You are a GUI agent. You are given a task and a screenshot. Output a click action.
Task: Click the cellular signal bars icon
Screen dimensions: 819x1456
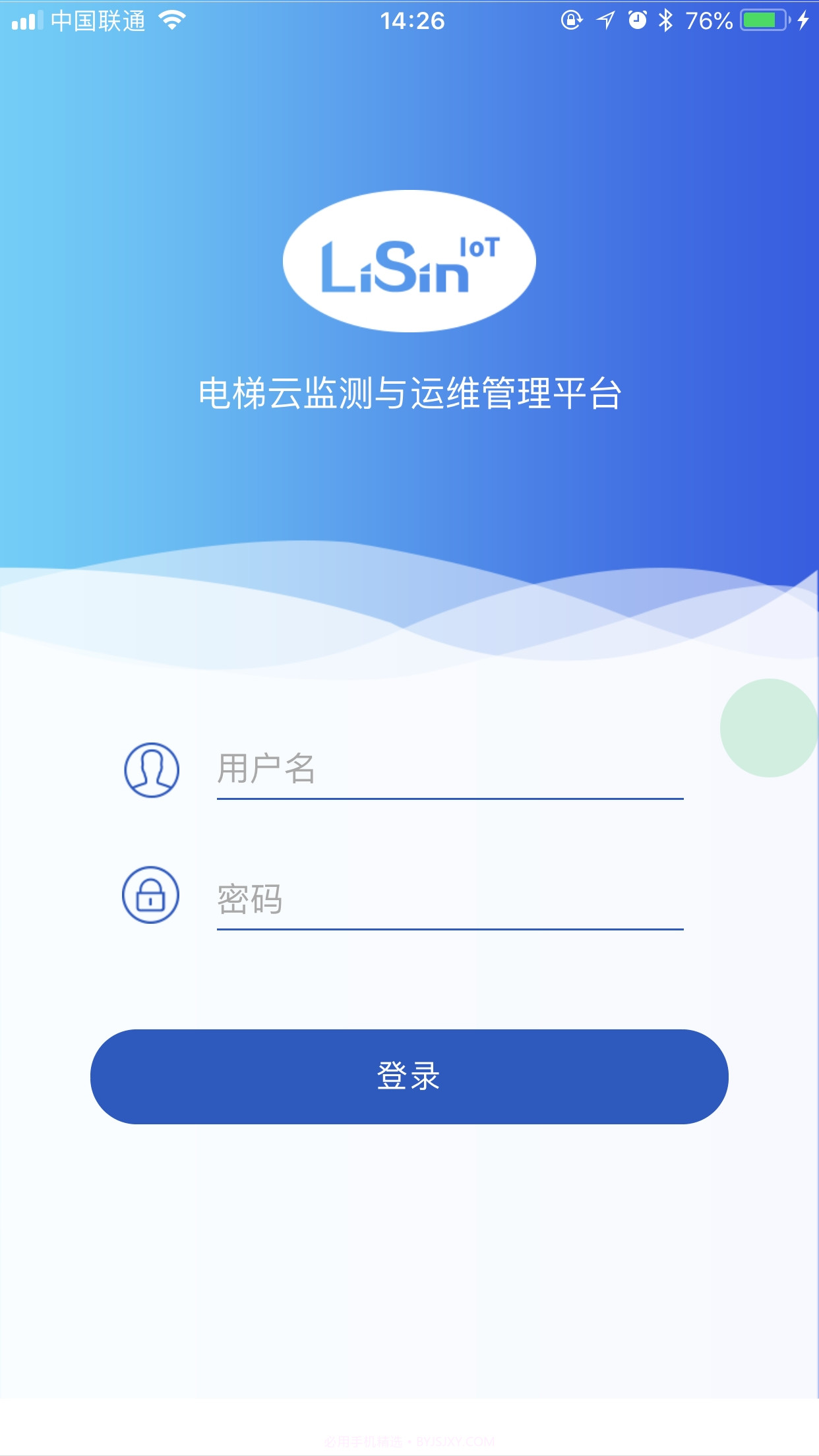tap(28, 20)
